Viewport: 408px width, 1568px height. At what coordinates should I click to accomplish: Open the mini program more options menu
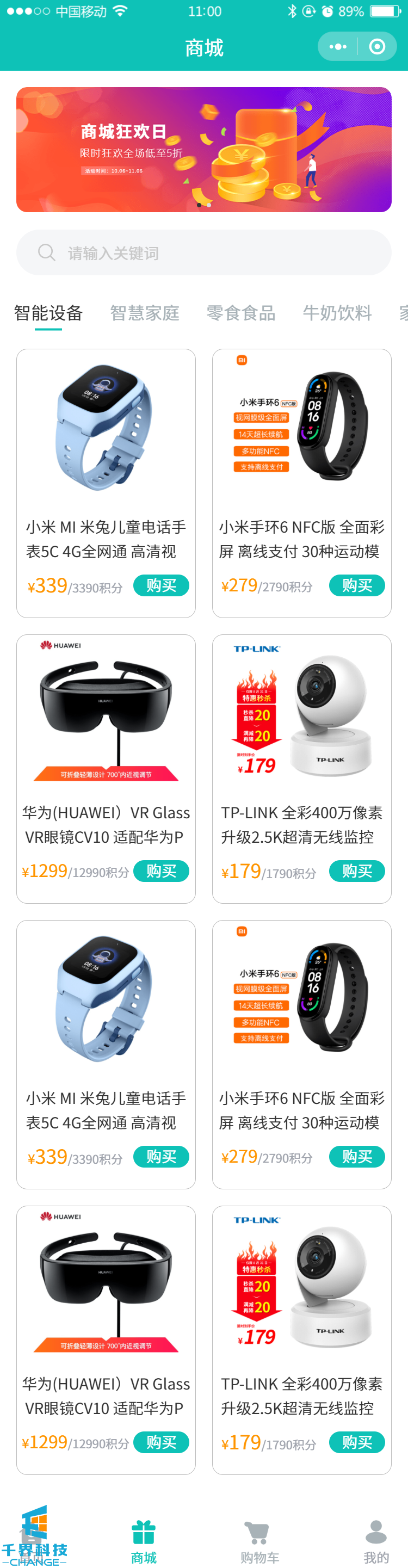click(x=338, y=47)
